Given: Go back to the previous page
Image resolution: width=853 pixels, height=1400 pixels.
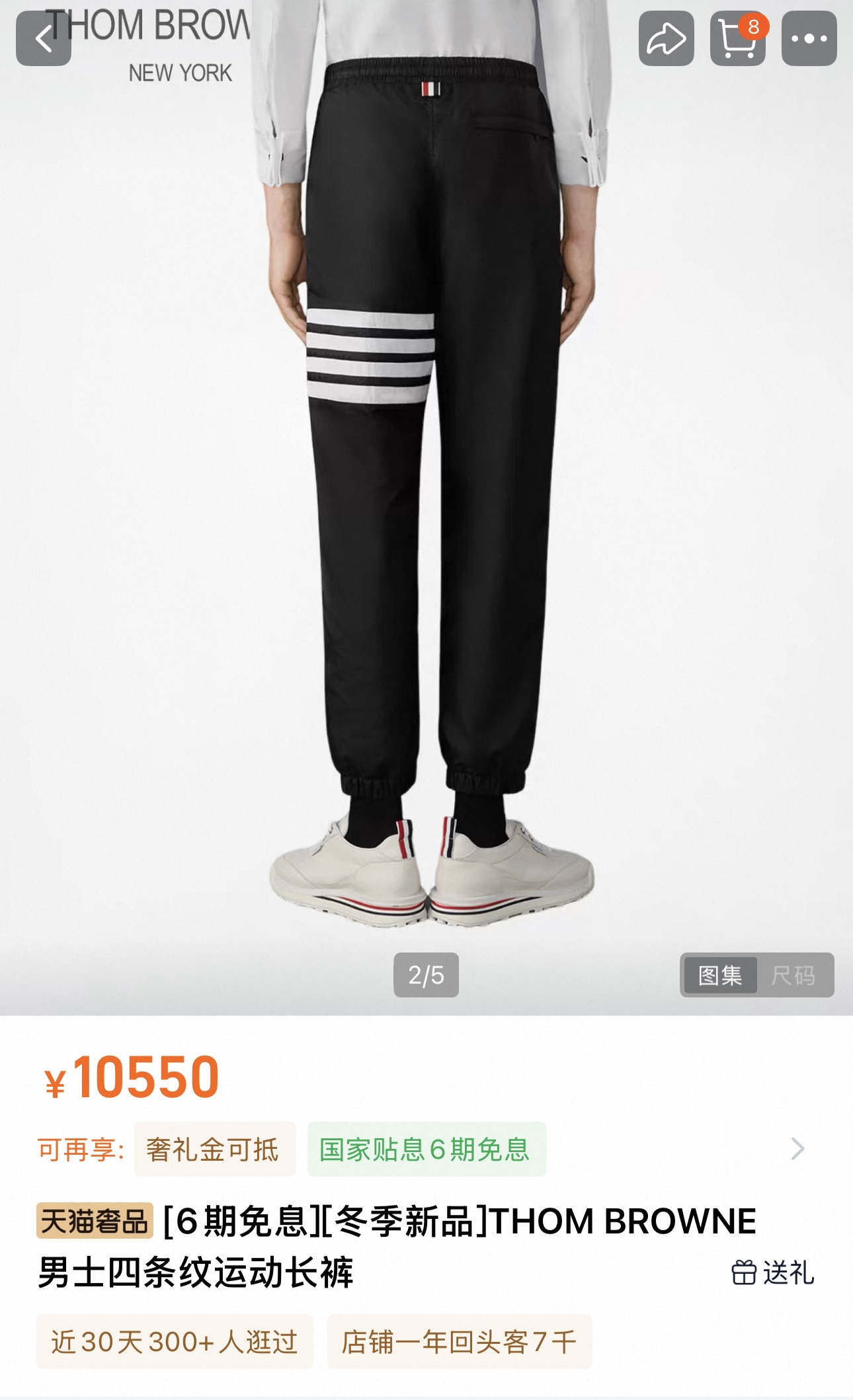Looking at the screenshot, I should tap(43, 38).
